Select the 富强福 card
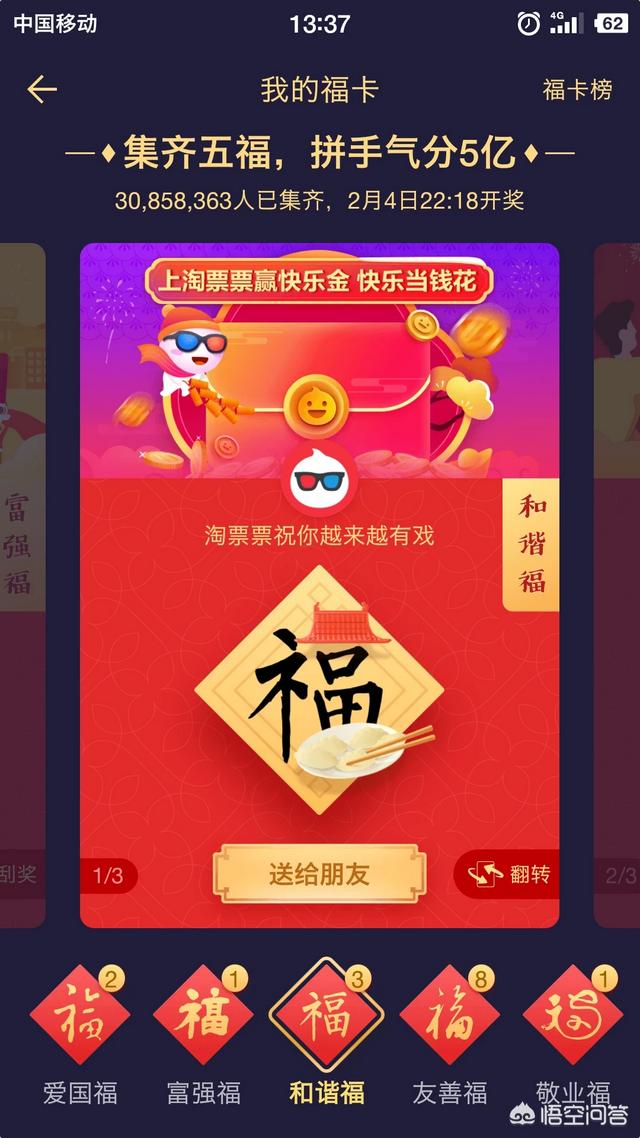The image size is (640, 1138). tap(203, 1015)
